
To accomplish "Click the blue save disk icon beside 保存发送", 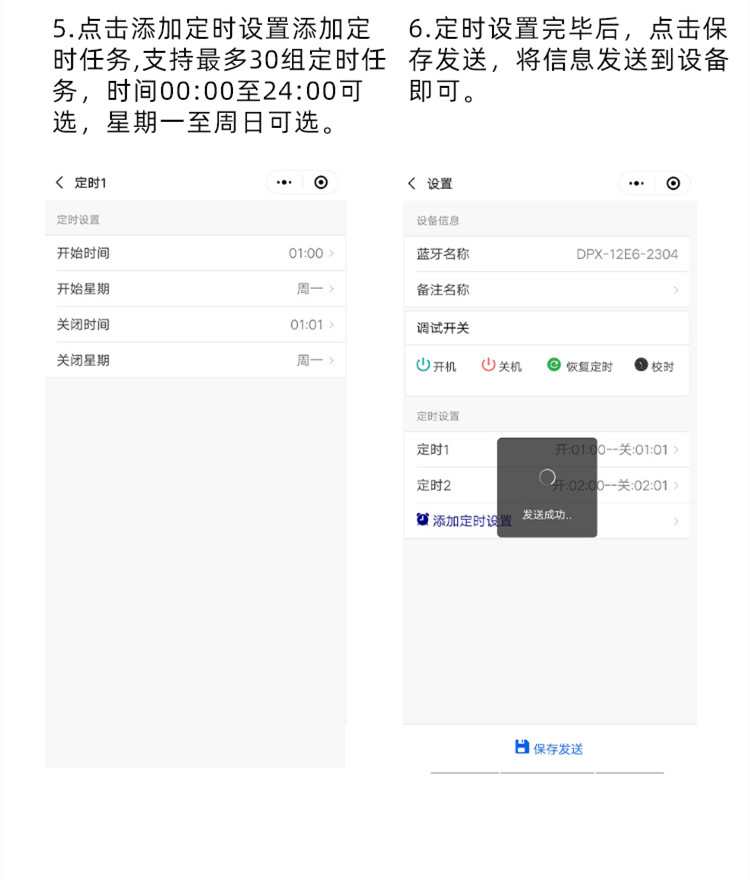I will pyautogui.click(x=521, y=746).
